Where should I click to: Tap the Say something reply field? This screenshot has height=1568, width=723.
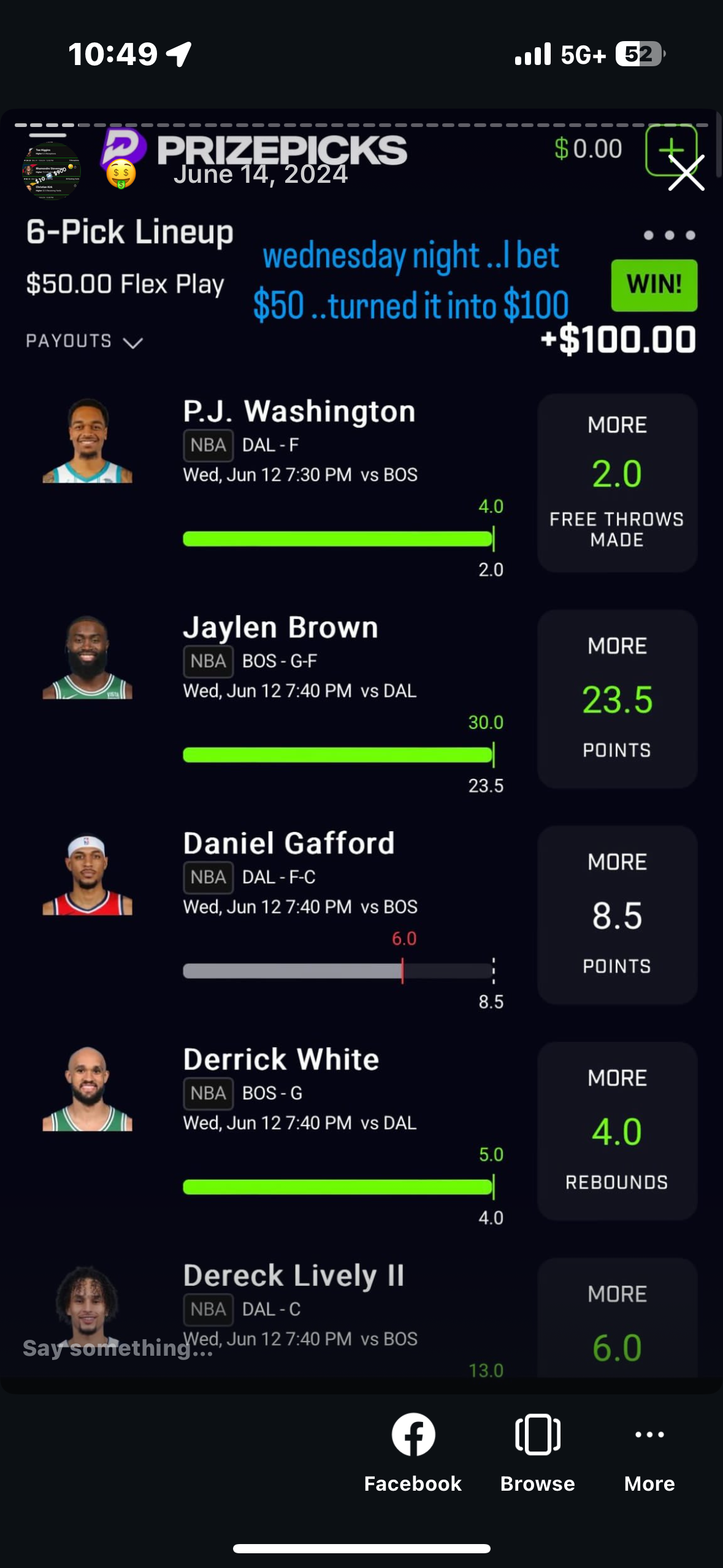click(x=118, y=1348)
